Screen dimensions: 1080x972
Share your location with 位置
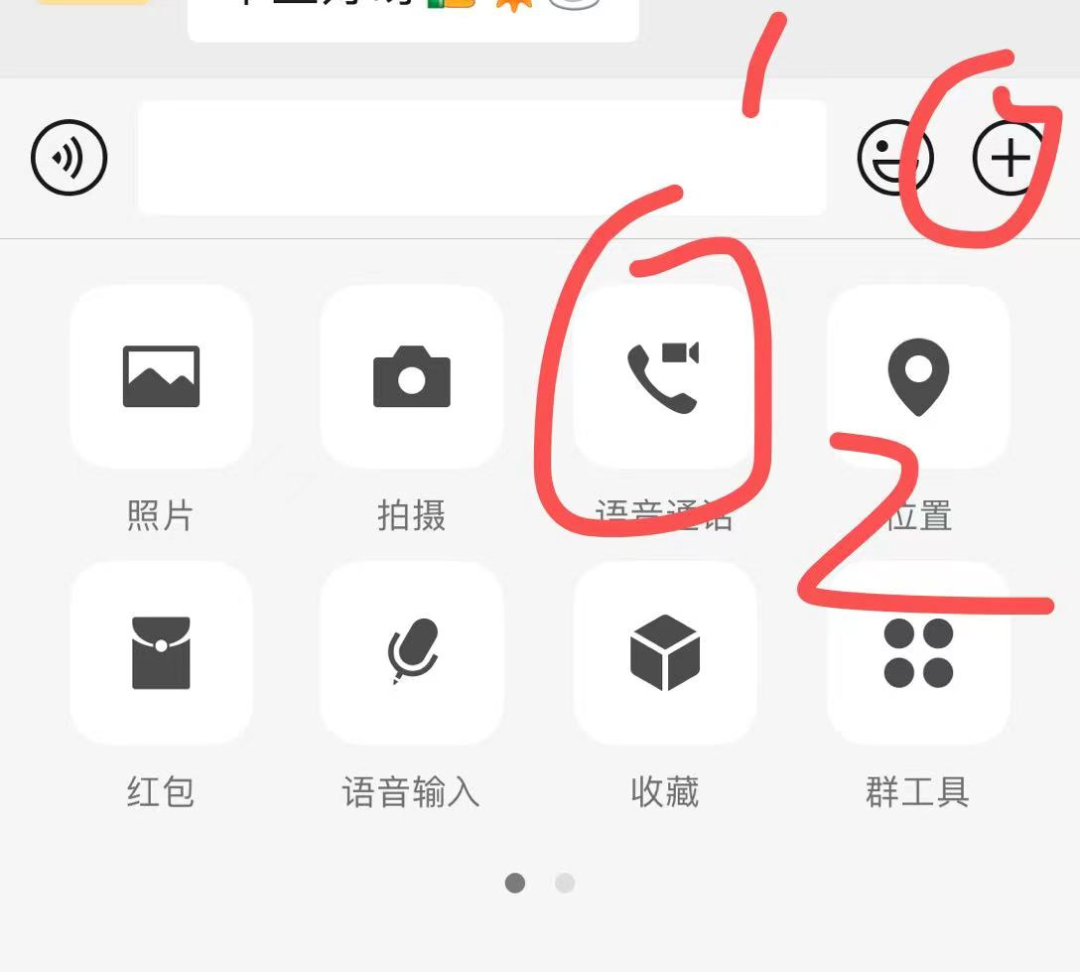tap(918, 377)
